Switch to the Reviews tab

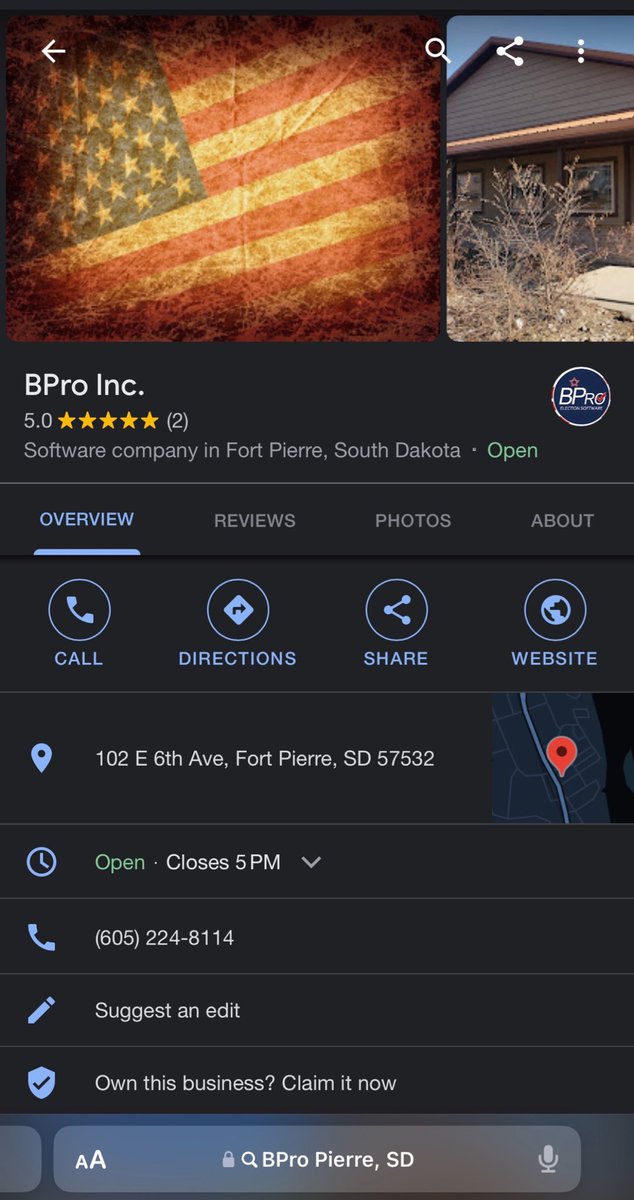[254, 520]
